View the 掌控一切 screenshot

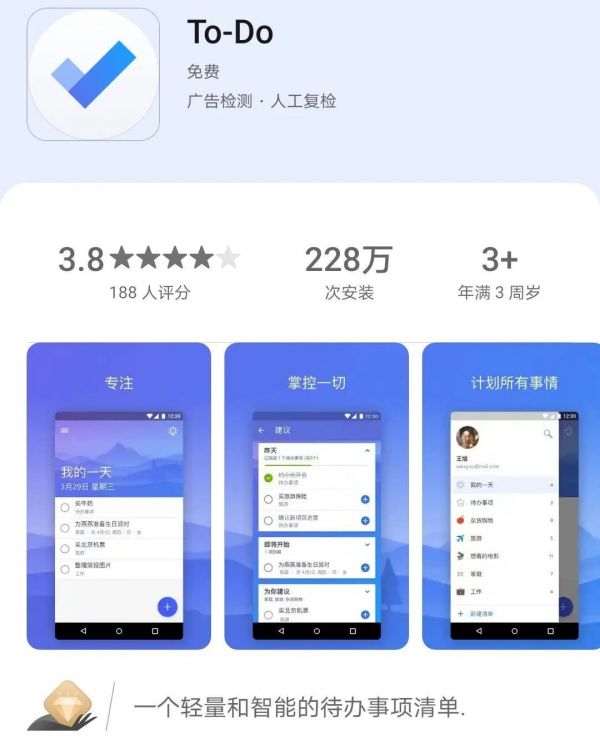(x=316, y=496)
